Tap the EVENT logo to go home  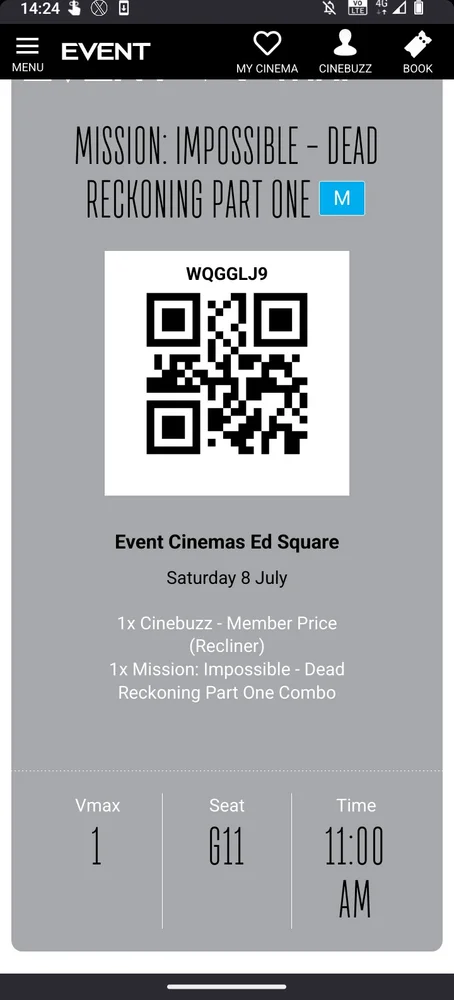coord(106,51)
